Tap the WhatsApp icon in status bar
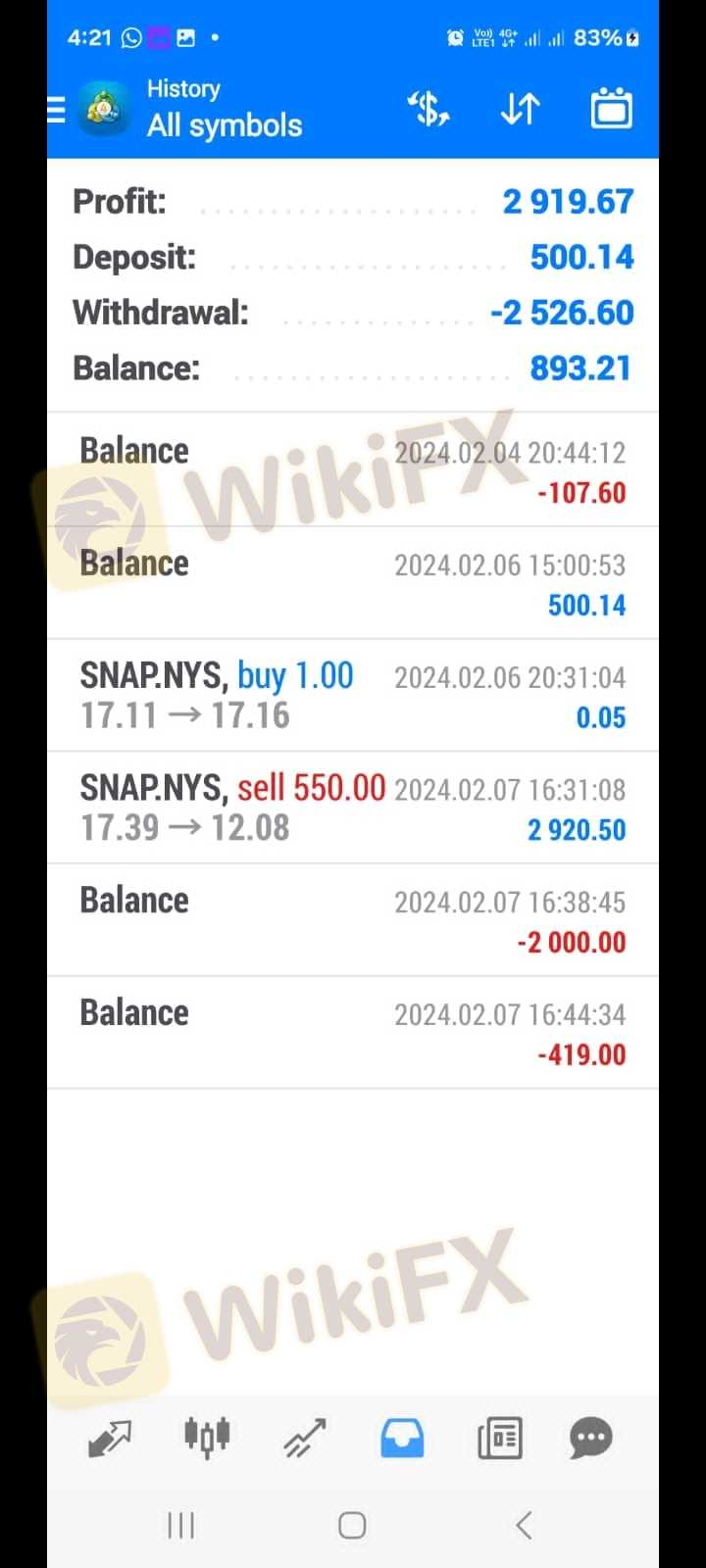 (x=132, y=38)
